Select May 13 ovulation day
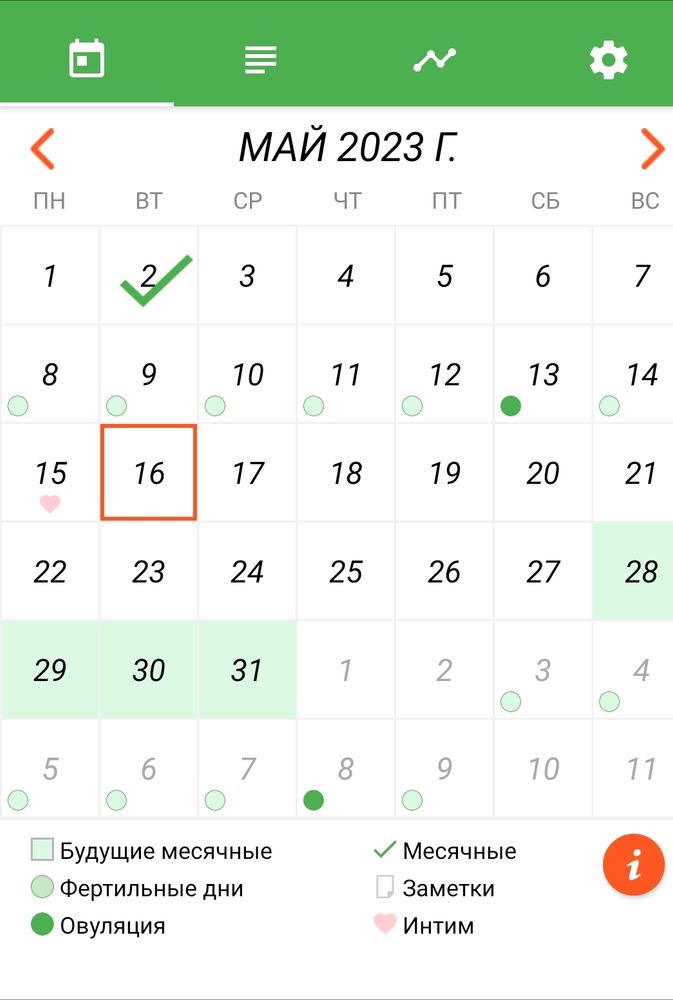The height and width of the screenshot is (1000, 673). tap(543, 375)
